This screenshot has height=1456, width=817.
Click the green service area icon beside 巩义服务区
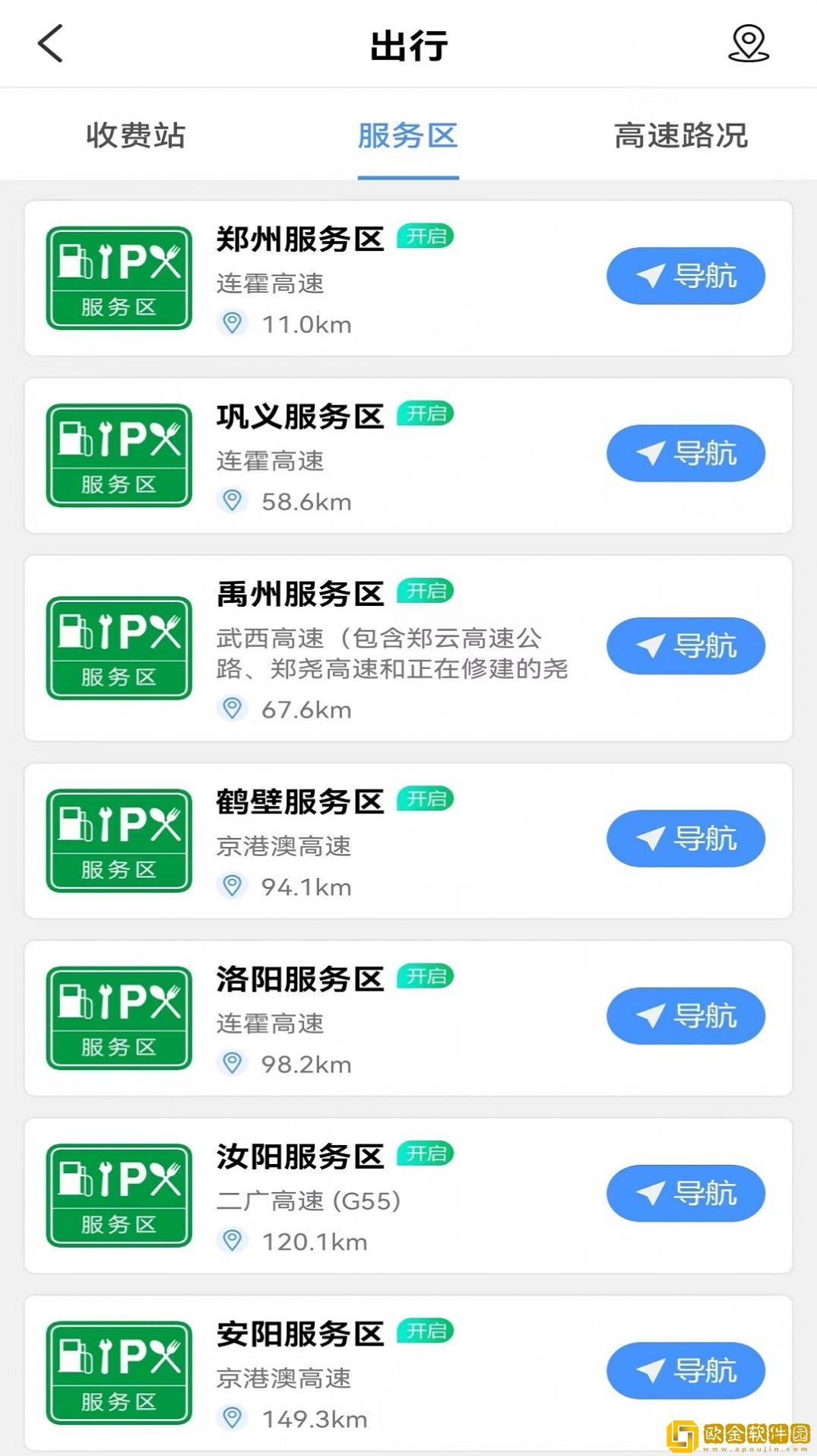tap(119, 454)
